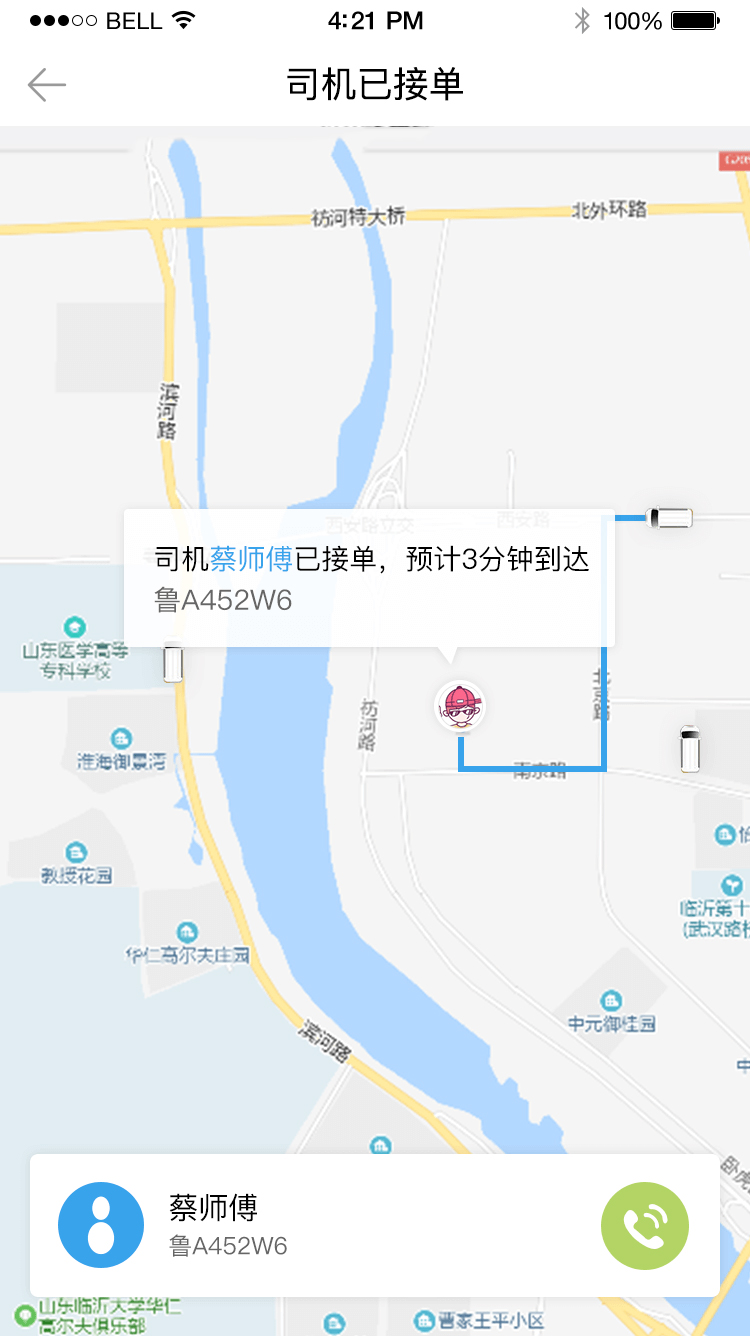The height and width of the screenshot is (1336, 750).
Task: Click the 淮海御景湾 map marker
Action: 120,740
